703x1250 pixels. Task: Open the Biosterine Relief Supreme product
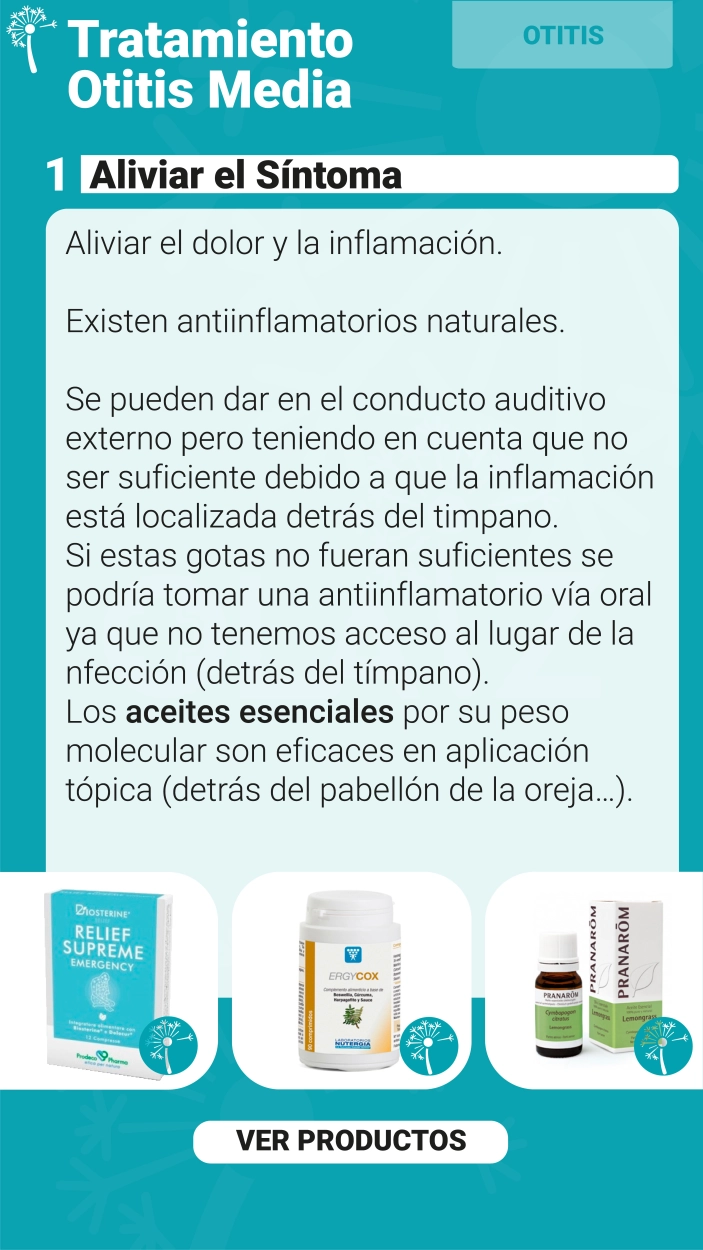coord(108,980)
